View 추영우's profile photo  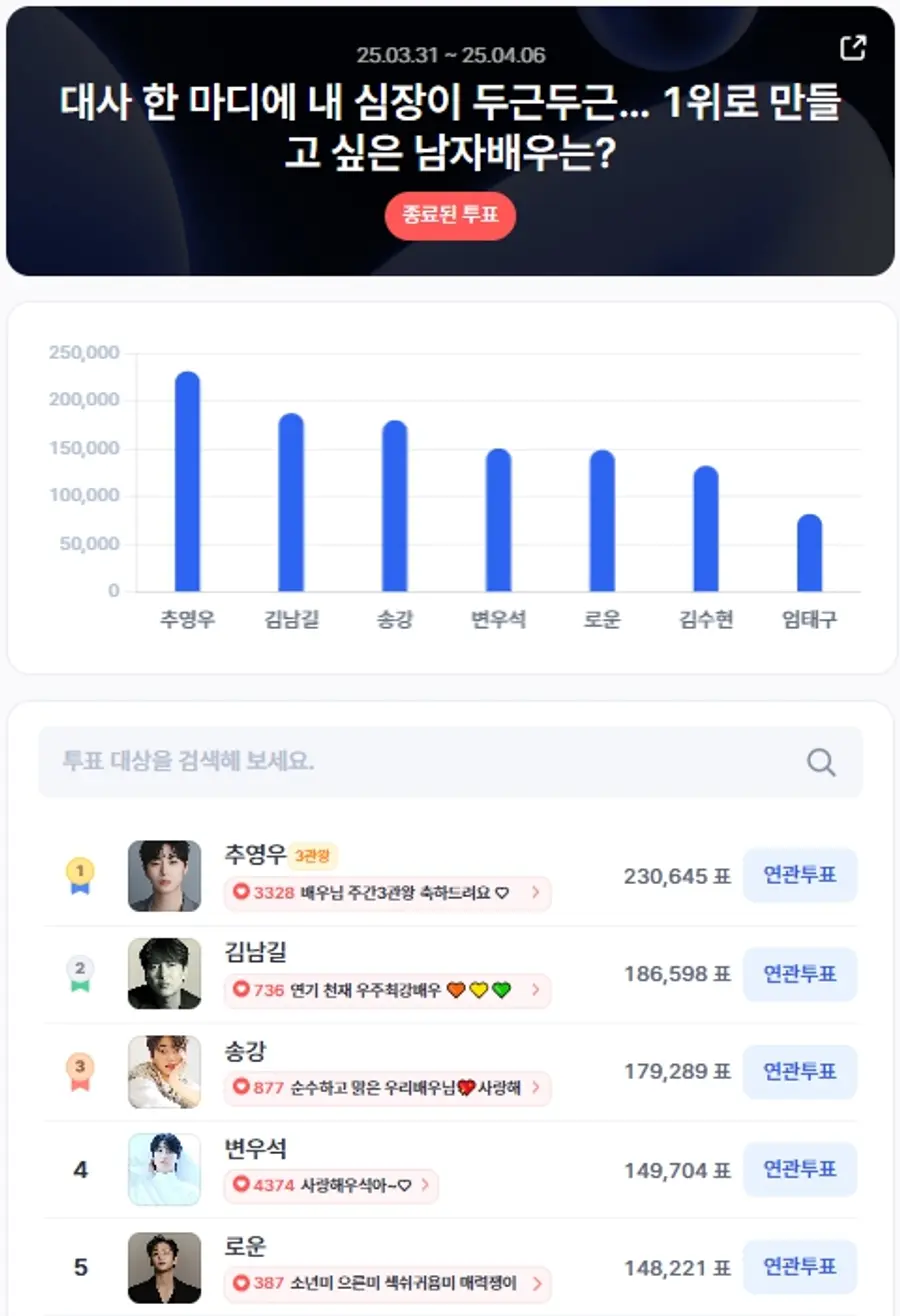(x=164, y=876)
